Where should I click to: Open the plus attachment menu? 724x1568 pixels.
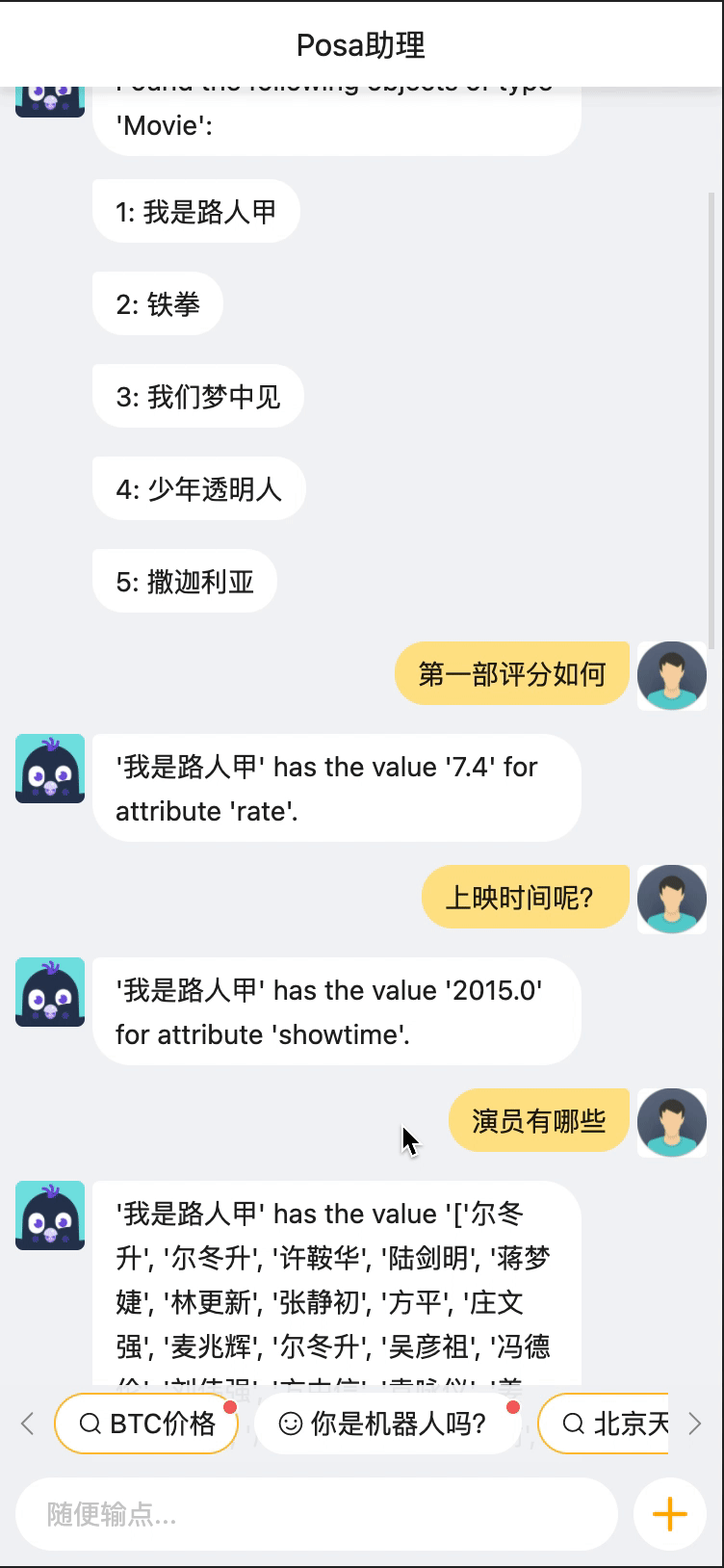click(x=669, y=1514)
